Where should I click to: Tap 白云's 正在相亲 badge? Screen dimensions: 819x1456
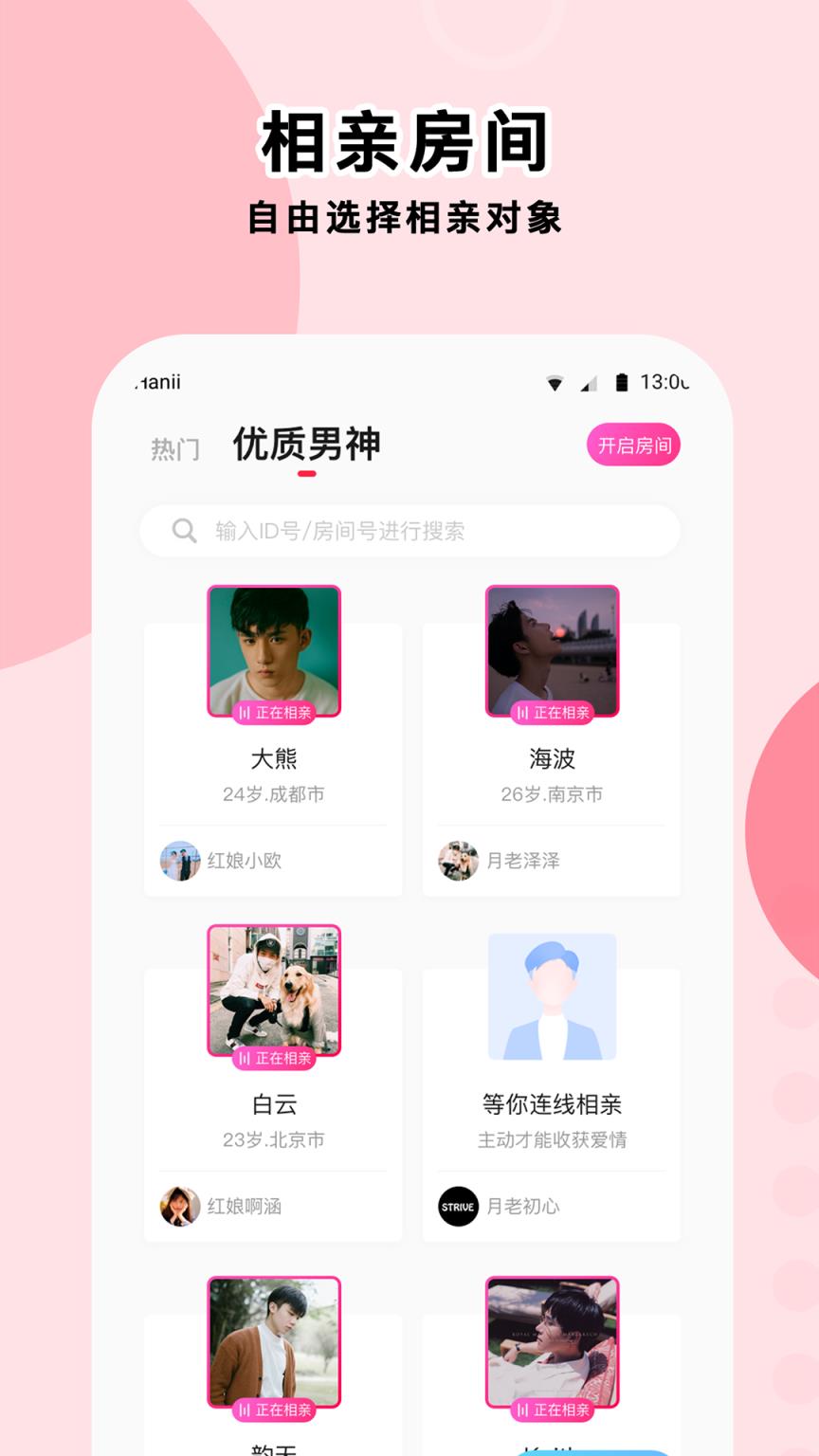coord(273,1059)
